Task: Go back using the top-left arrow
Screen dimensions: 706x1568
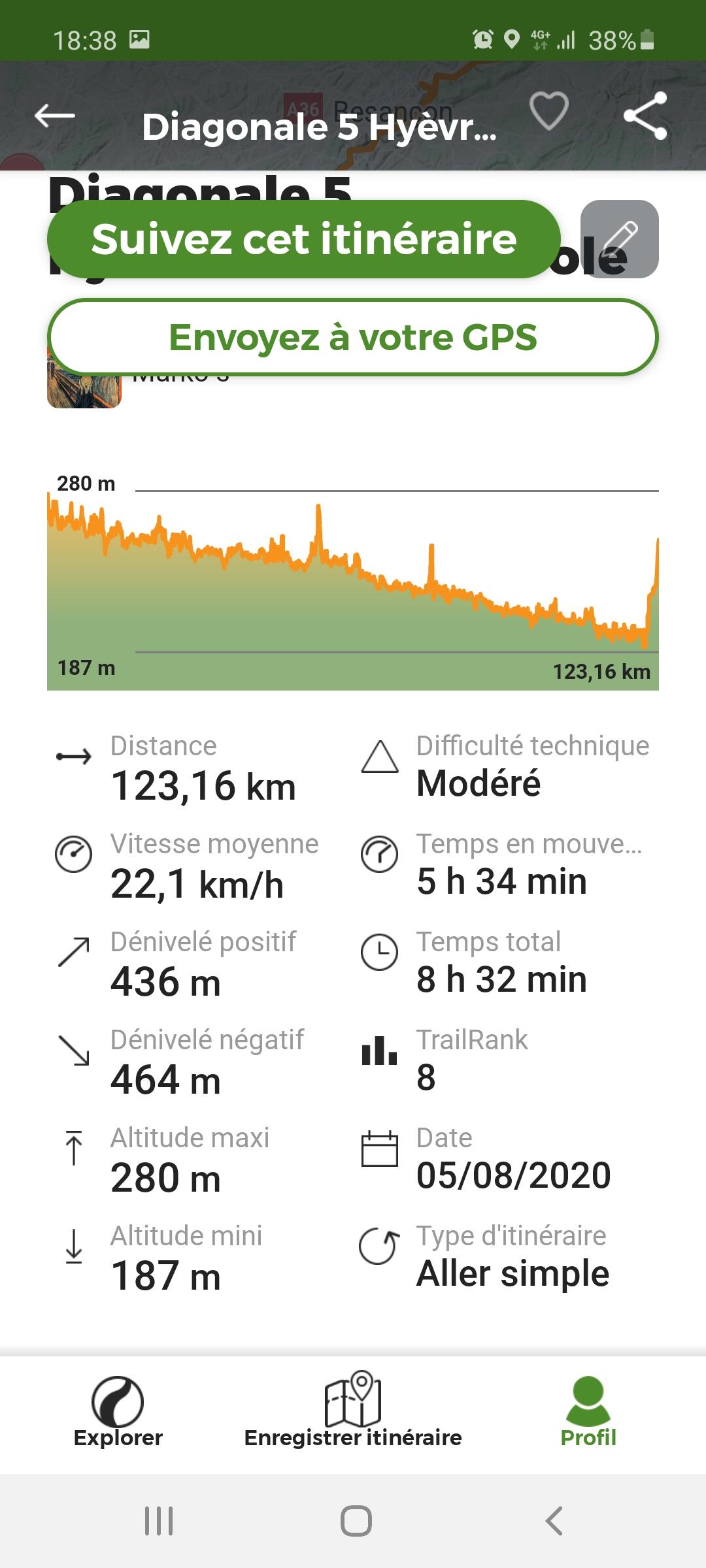Action: 55,116
